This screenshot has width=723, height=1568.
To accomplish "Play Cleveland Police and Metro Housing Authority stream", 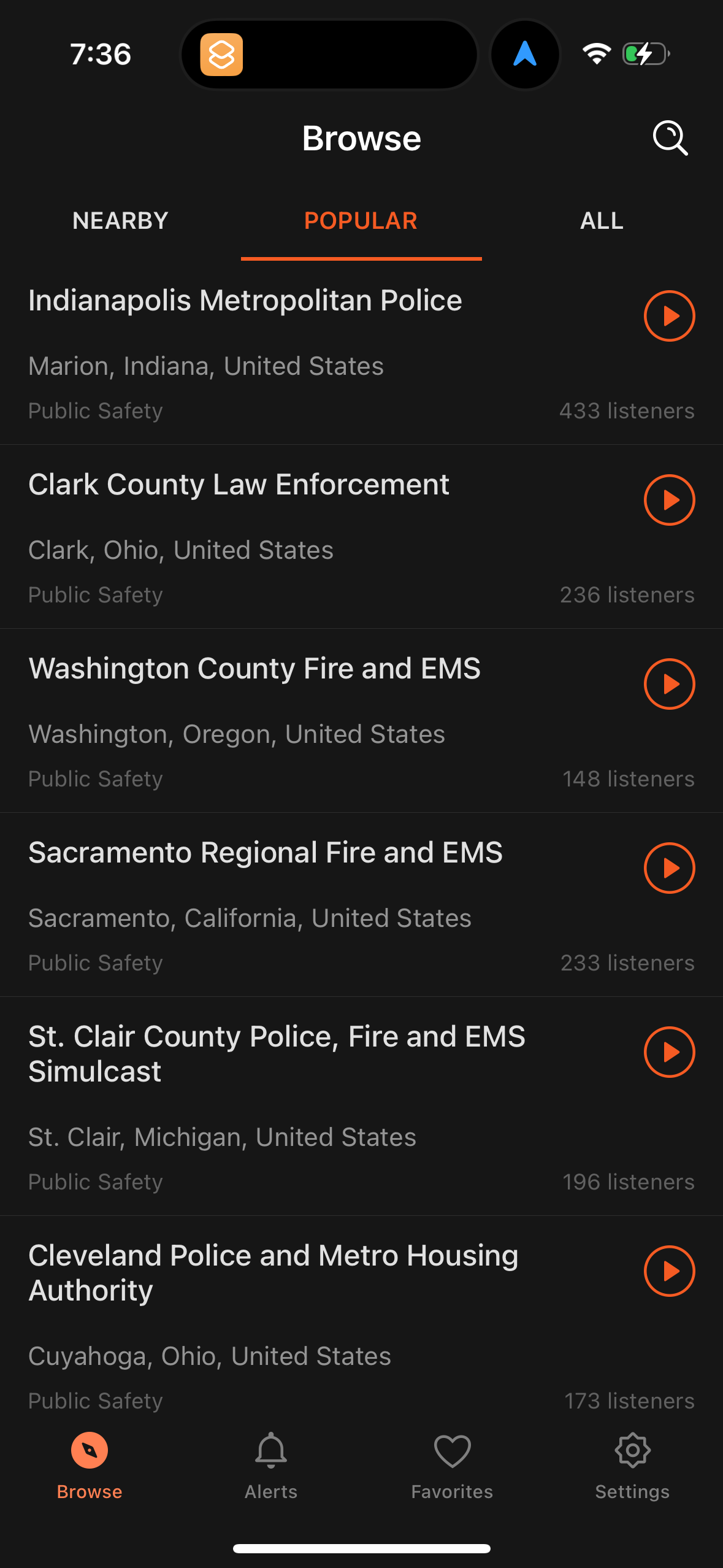I will click(x=670, y=1270).
